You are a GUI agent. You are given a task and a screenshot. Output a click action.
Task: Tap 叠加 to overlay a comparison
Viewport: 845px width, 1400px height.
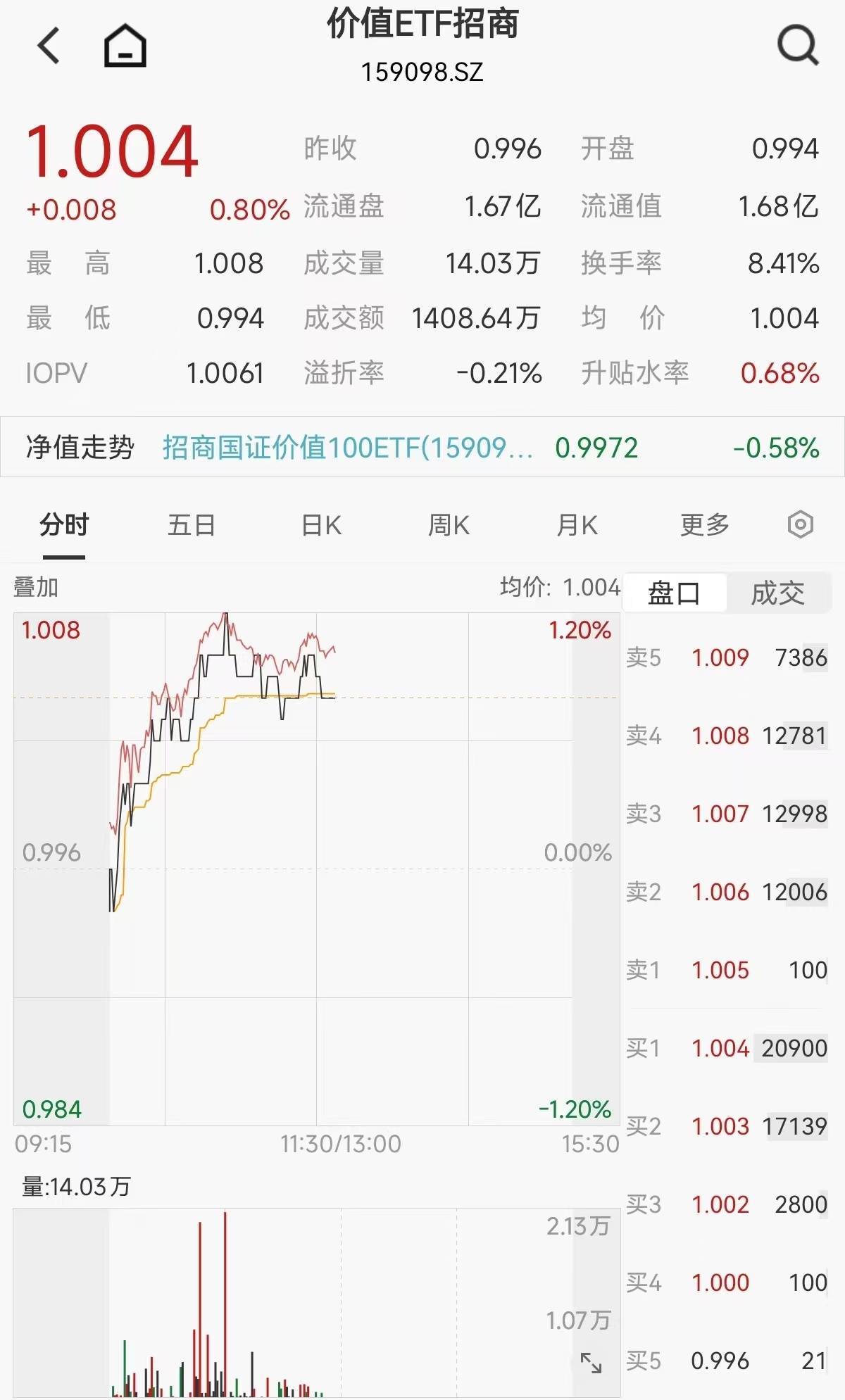tap(36, 587)
